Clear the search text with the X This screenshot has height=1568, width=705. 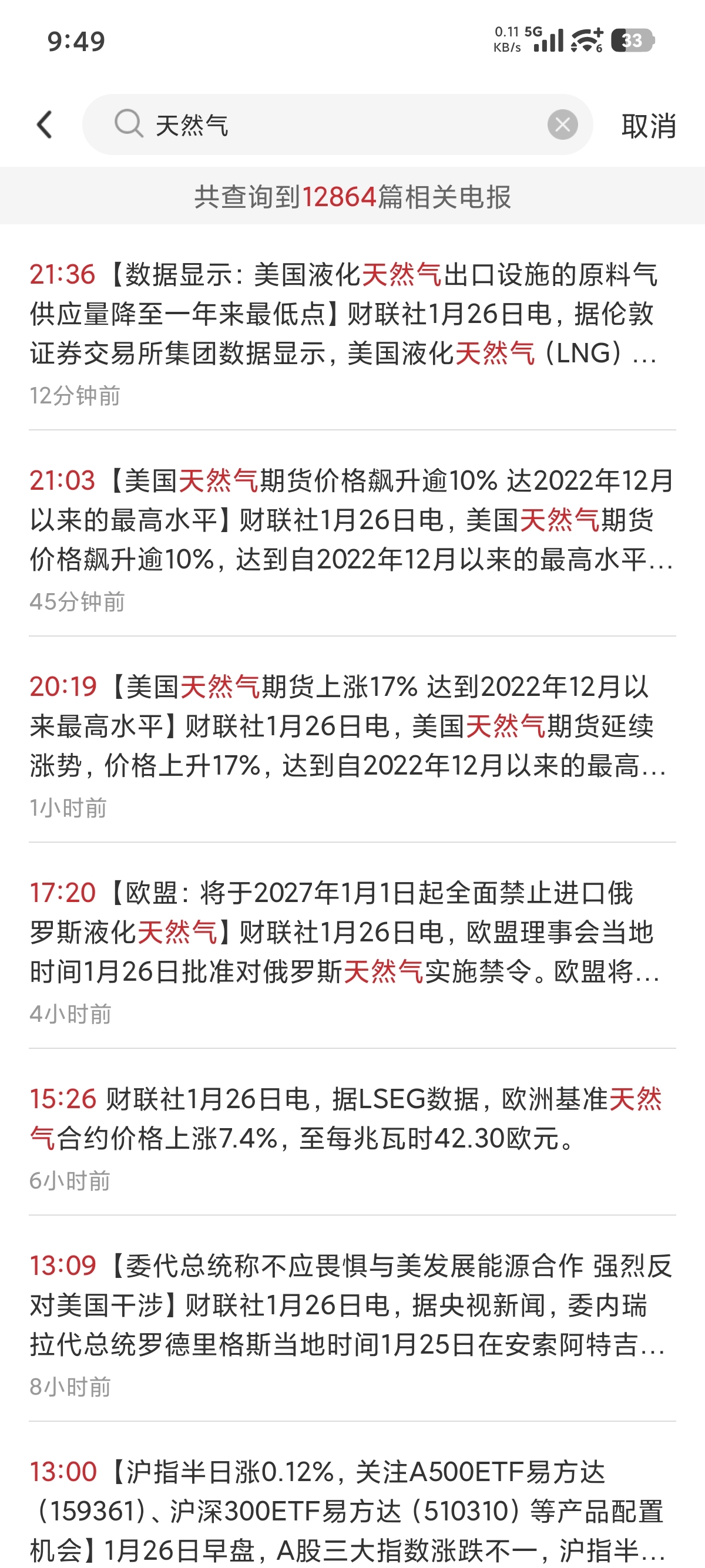[562, 125]
